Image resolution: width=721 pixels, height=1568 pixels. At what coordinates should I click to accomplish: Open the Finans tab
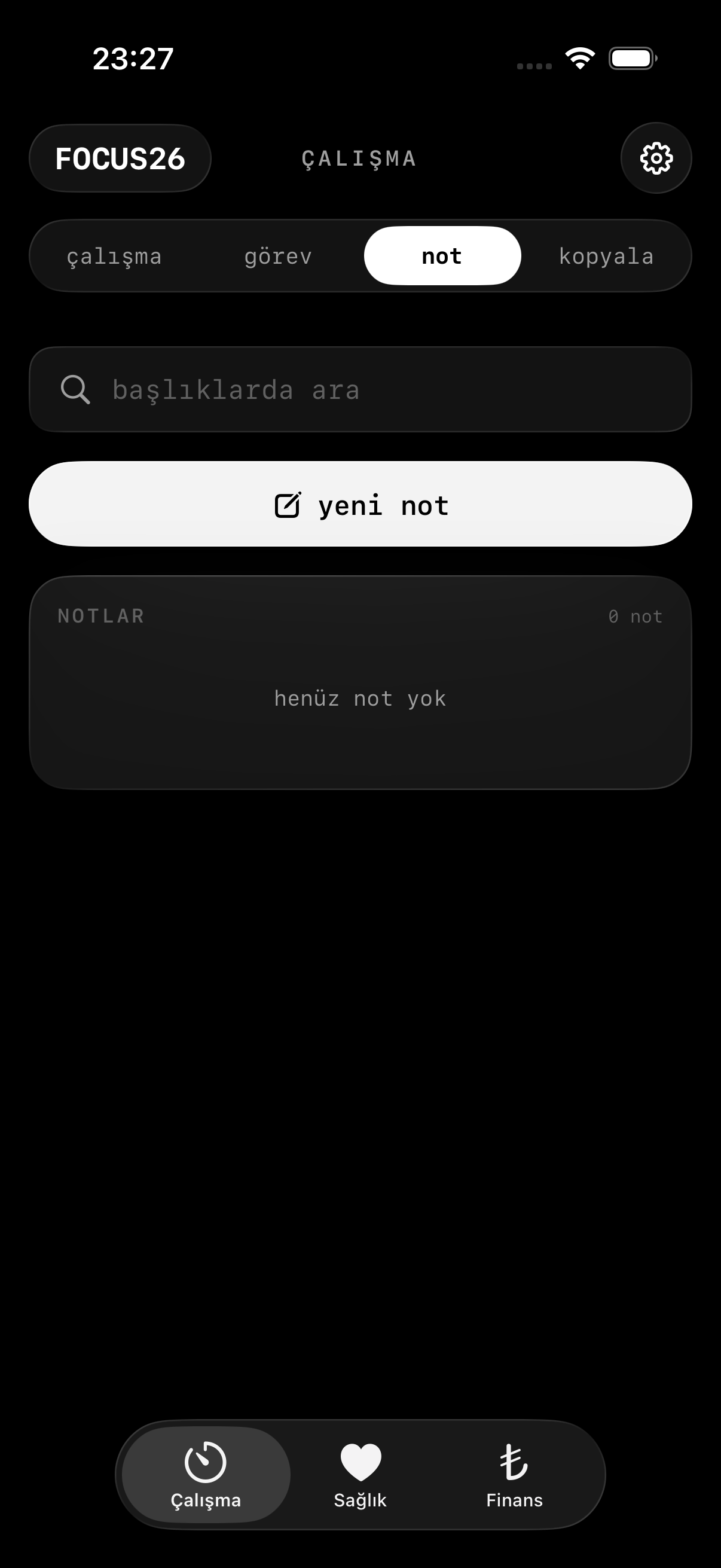pyautogui.click(x=515, y=1475)
